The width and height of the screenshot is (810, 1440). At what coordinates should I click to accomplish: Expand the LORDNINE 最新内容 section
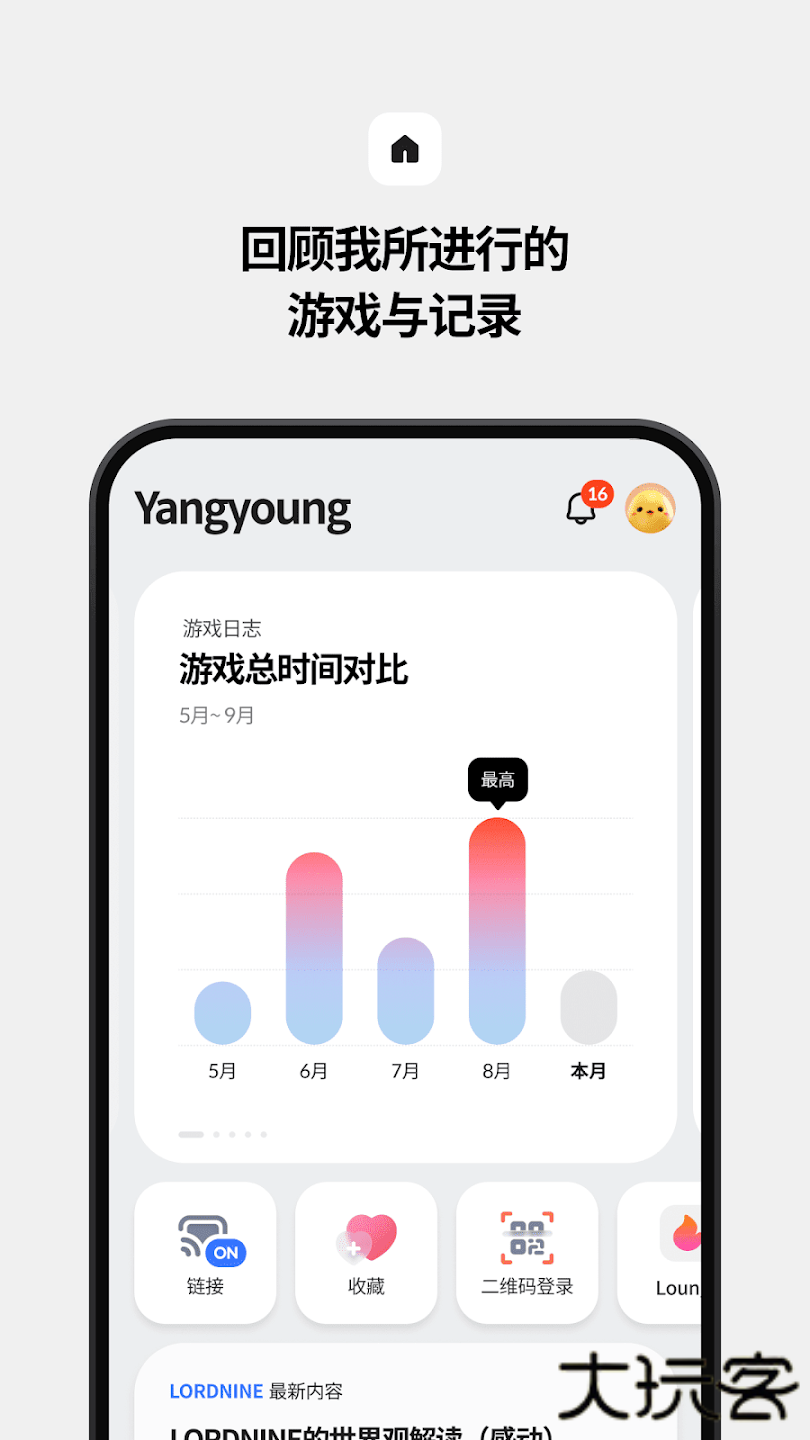[260, 1391]
